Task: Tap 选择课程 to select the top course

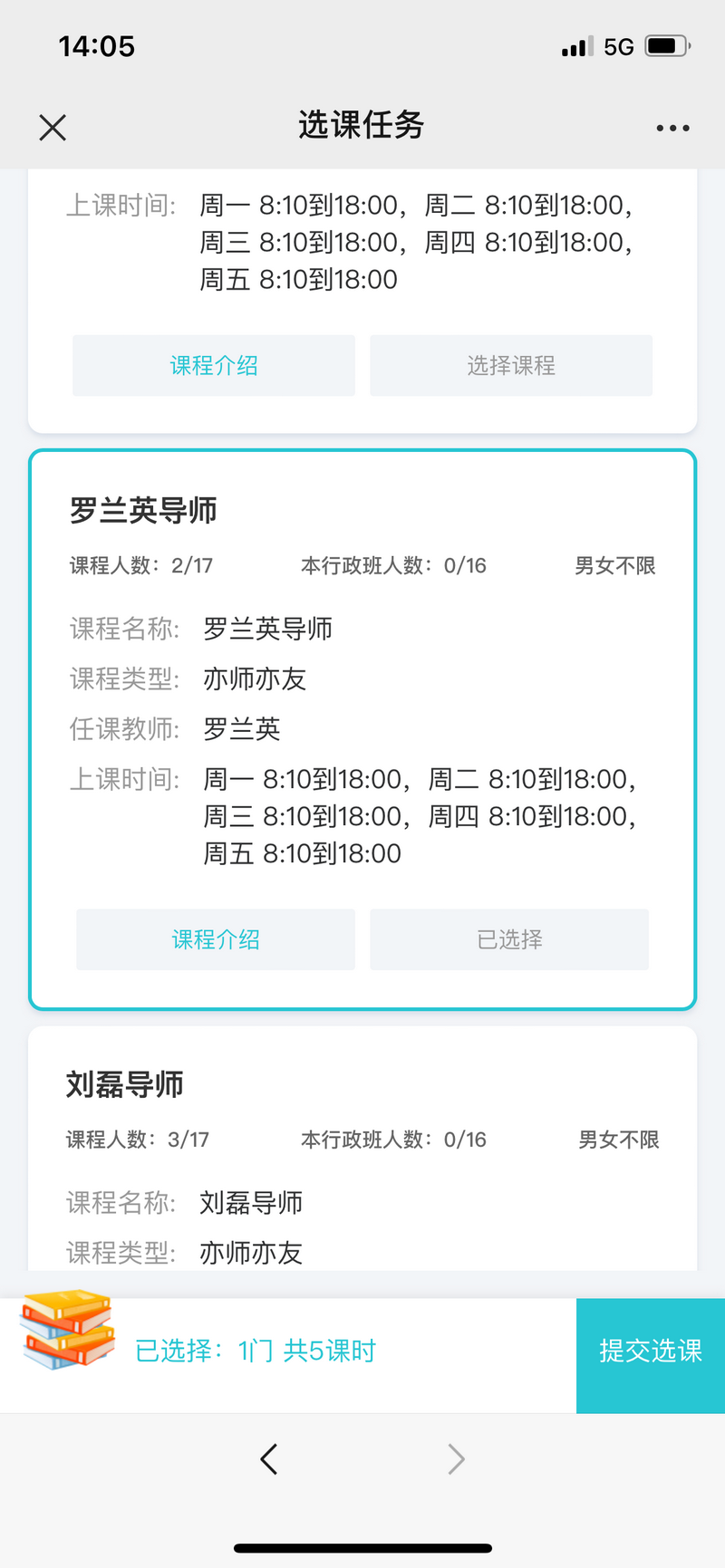Action: [x=511, y=366]
